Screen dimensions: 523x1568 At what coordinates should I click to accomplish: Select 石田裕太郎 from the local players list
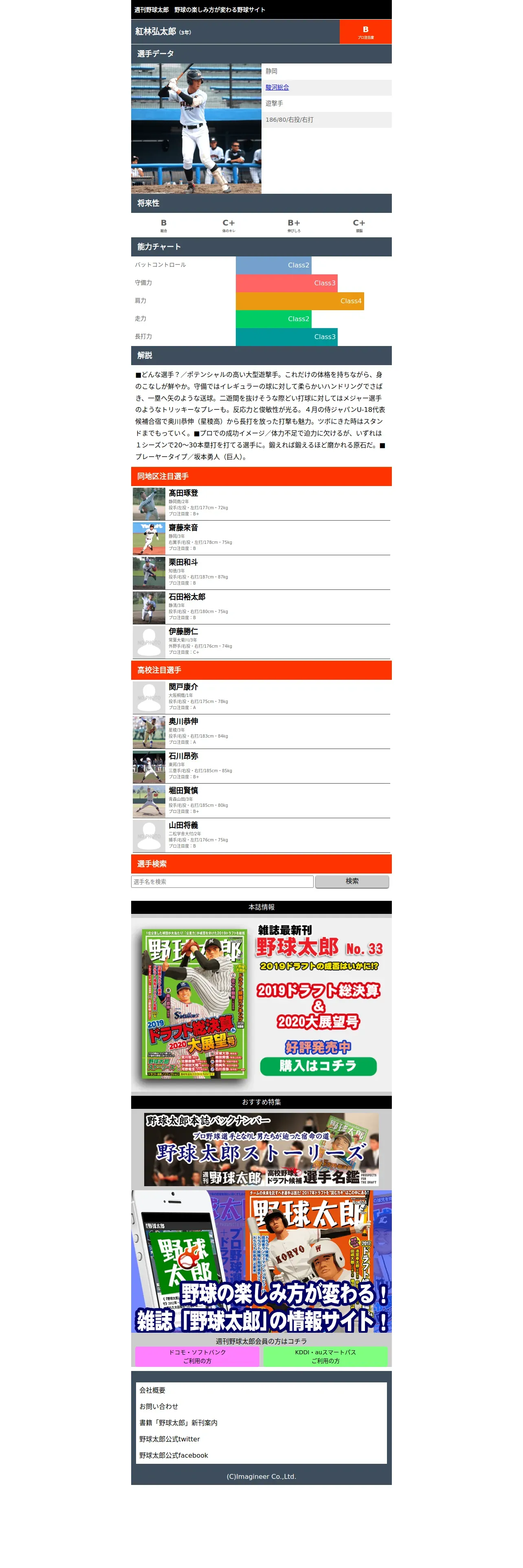261,607
